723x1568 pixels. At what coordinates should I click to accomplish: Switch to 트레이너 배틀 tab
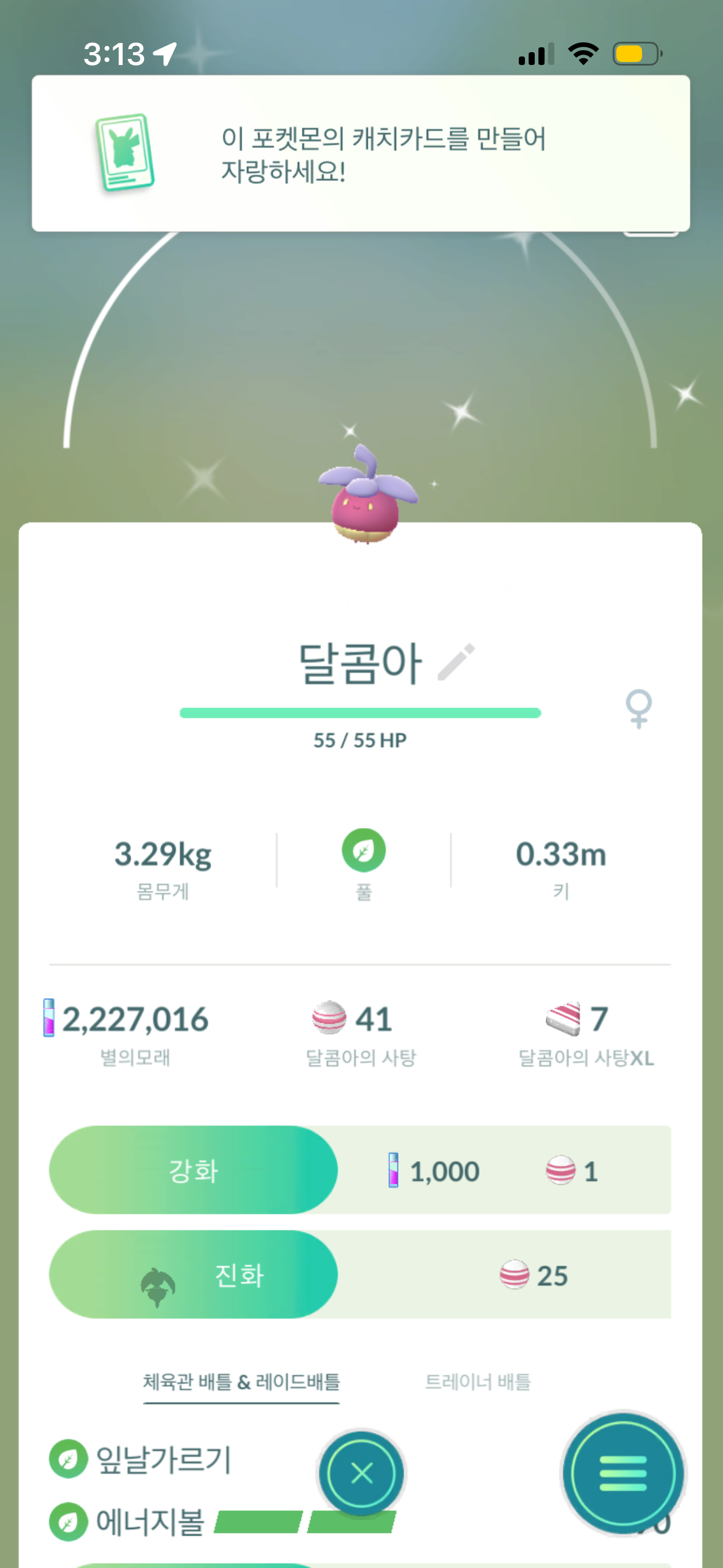coord(478,1382)
